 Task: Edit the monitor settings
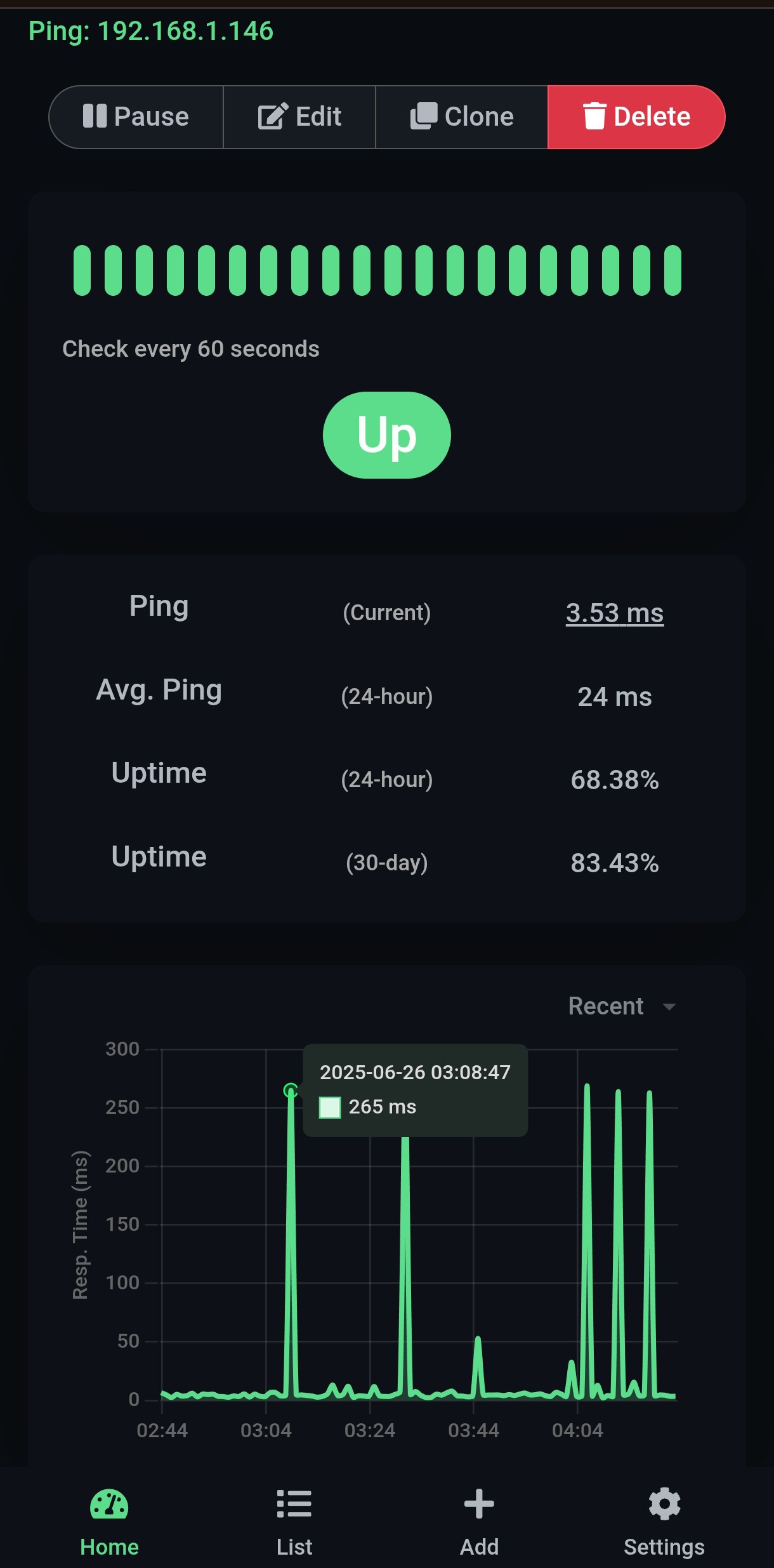tap(299, 117)
